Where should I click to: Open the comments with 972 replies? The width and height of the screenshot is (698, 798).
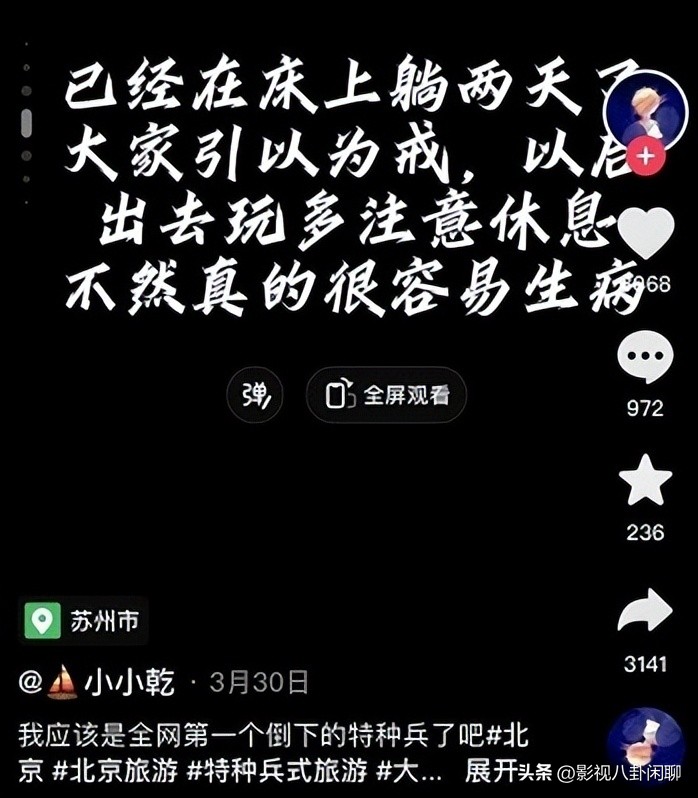[645, 357]
